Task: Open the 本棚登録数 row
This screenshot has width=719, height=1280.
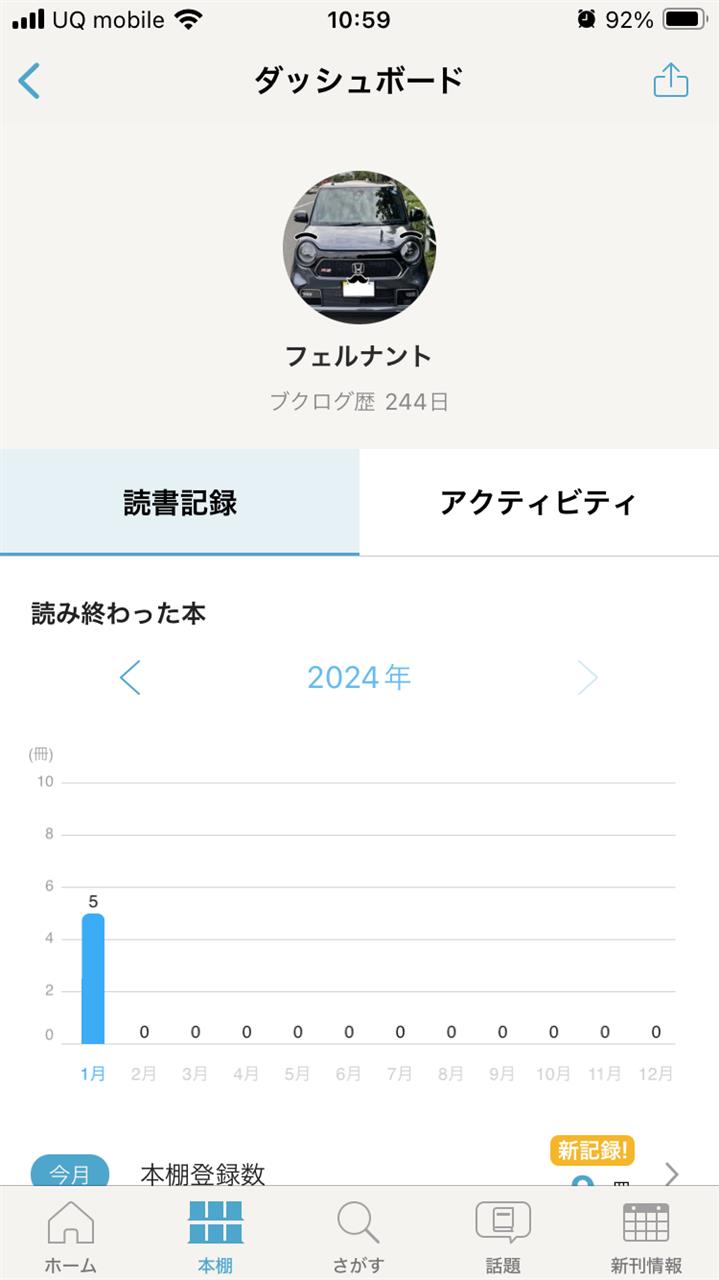Action: pyautogui.click(x=359, y=1172)
